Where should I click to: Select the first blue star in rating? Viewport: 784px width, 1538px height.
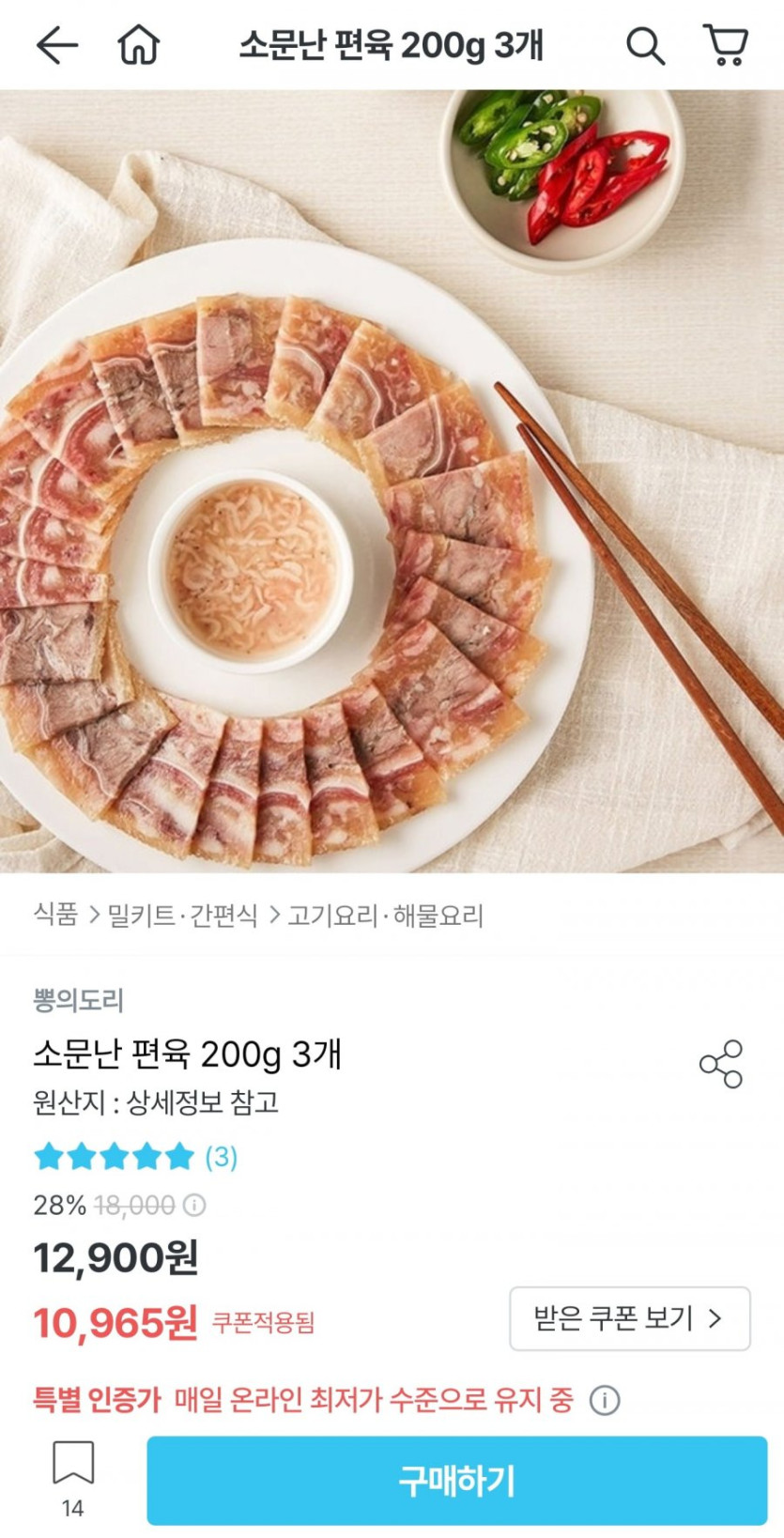tap(49, 1158)
